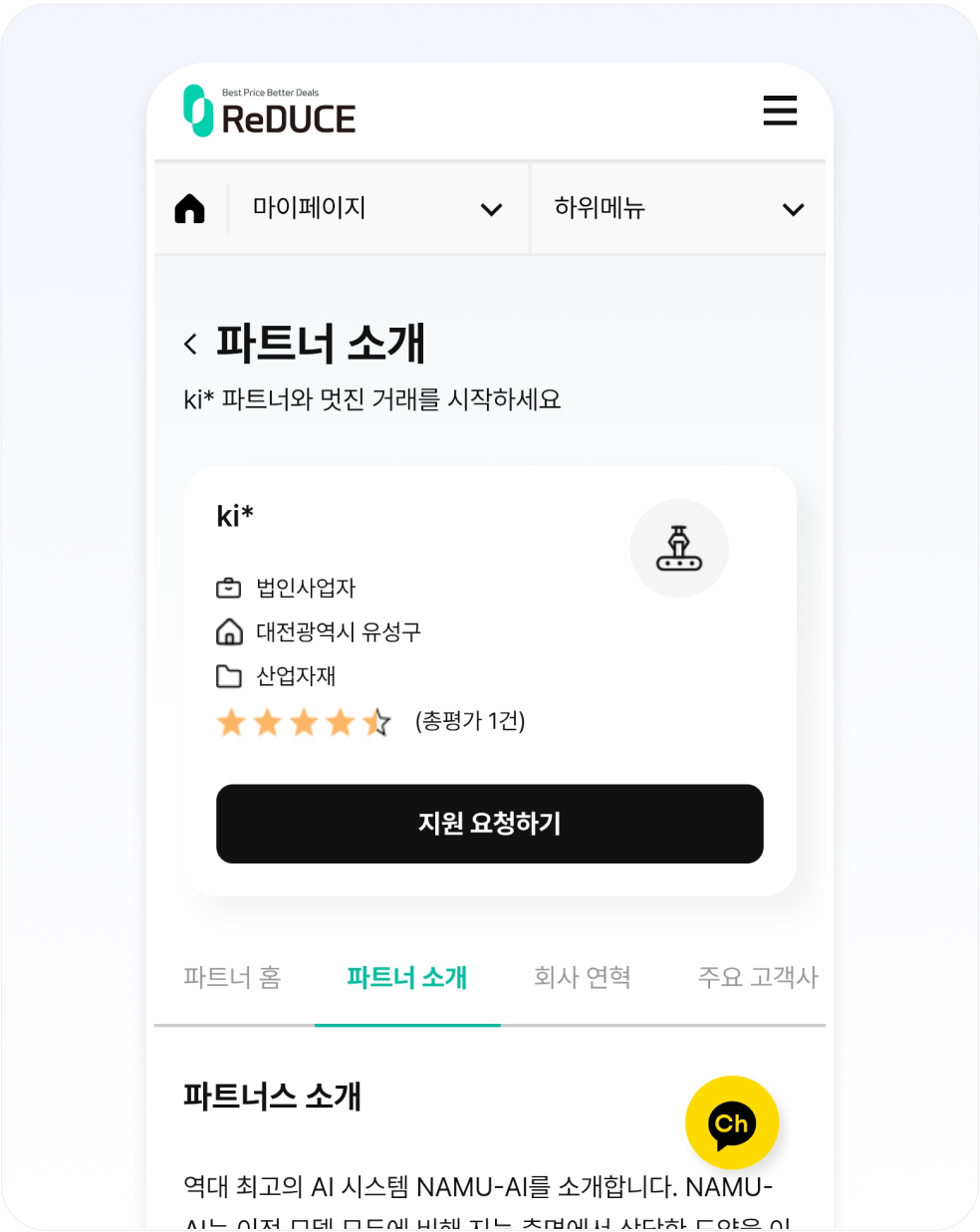This screenshot has height=1232, width=980.
Task: Open the 주요 고객사 tab
Action: click(757, 978)
